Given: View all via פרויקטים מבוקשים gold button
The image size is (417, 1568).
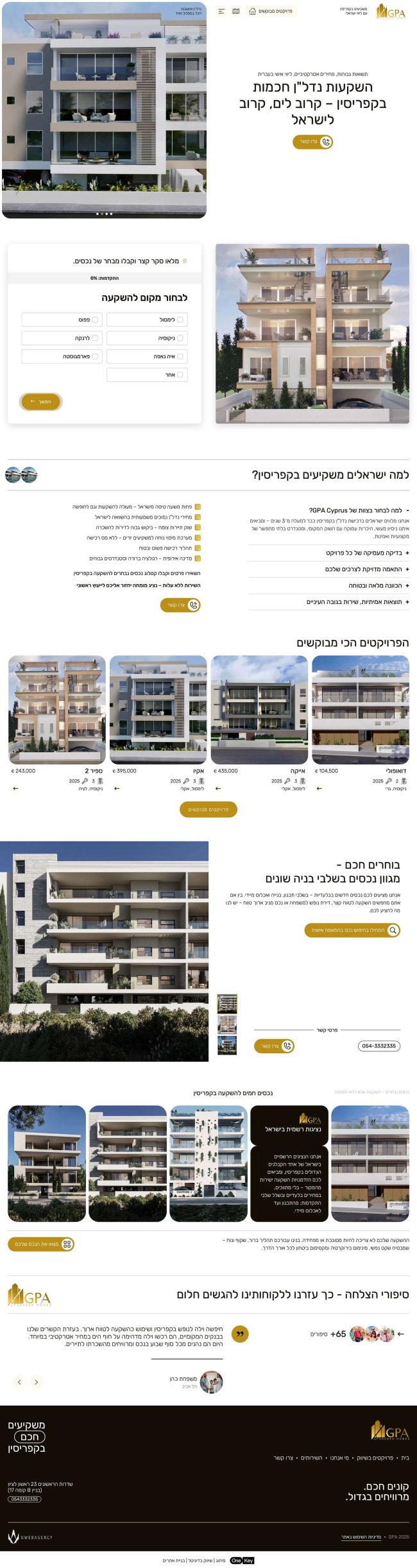Looking at the screenshot, I should tap(208, 809).
